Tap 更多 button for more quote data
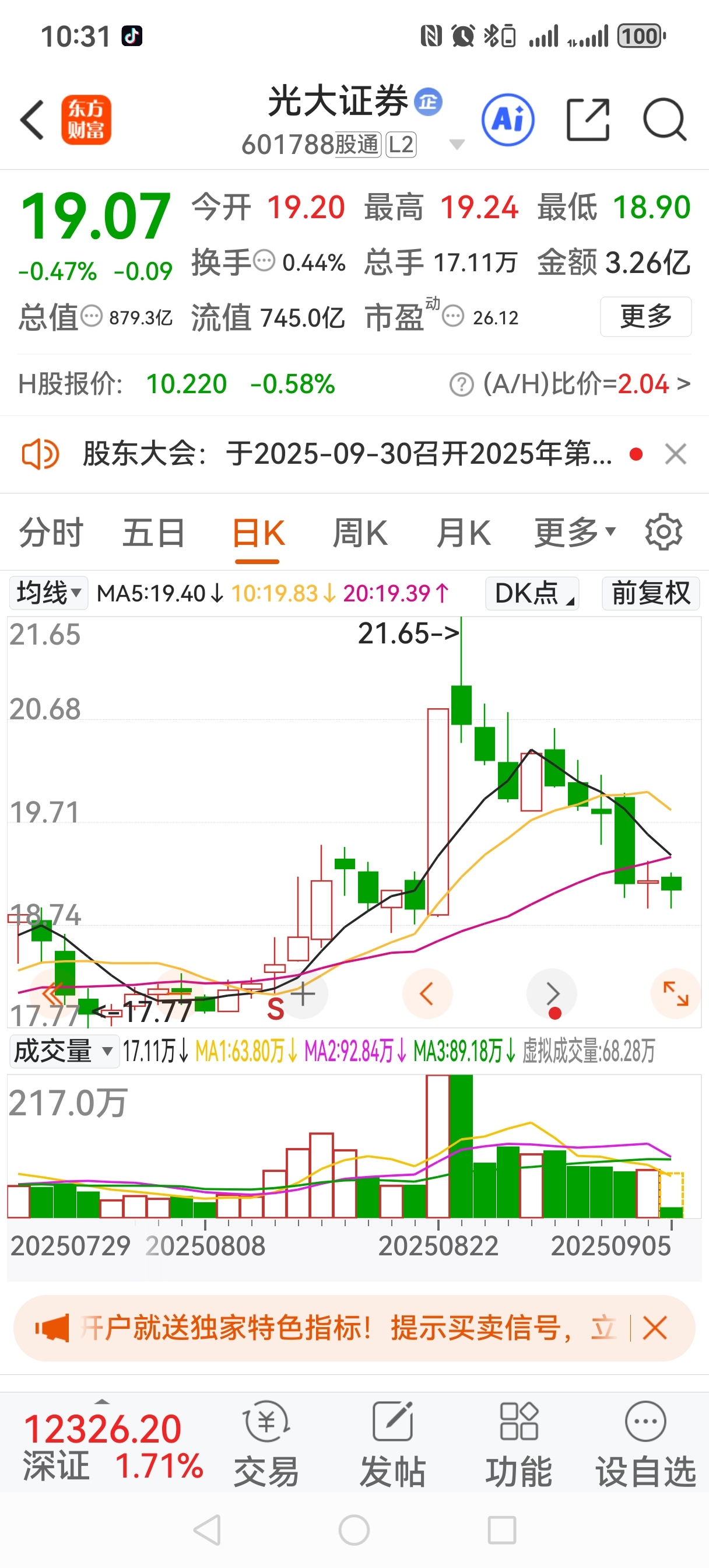Viewport: 709px width, 1568px height. (645, 317)
